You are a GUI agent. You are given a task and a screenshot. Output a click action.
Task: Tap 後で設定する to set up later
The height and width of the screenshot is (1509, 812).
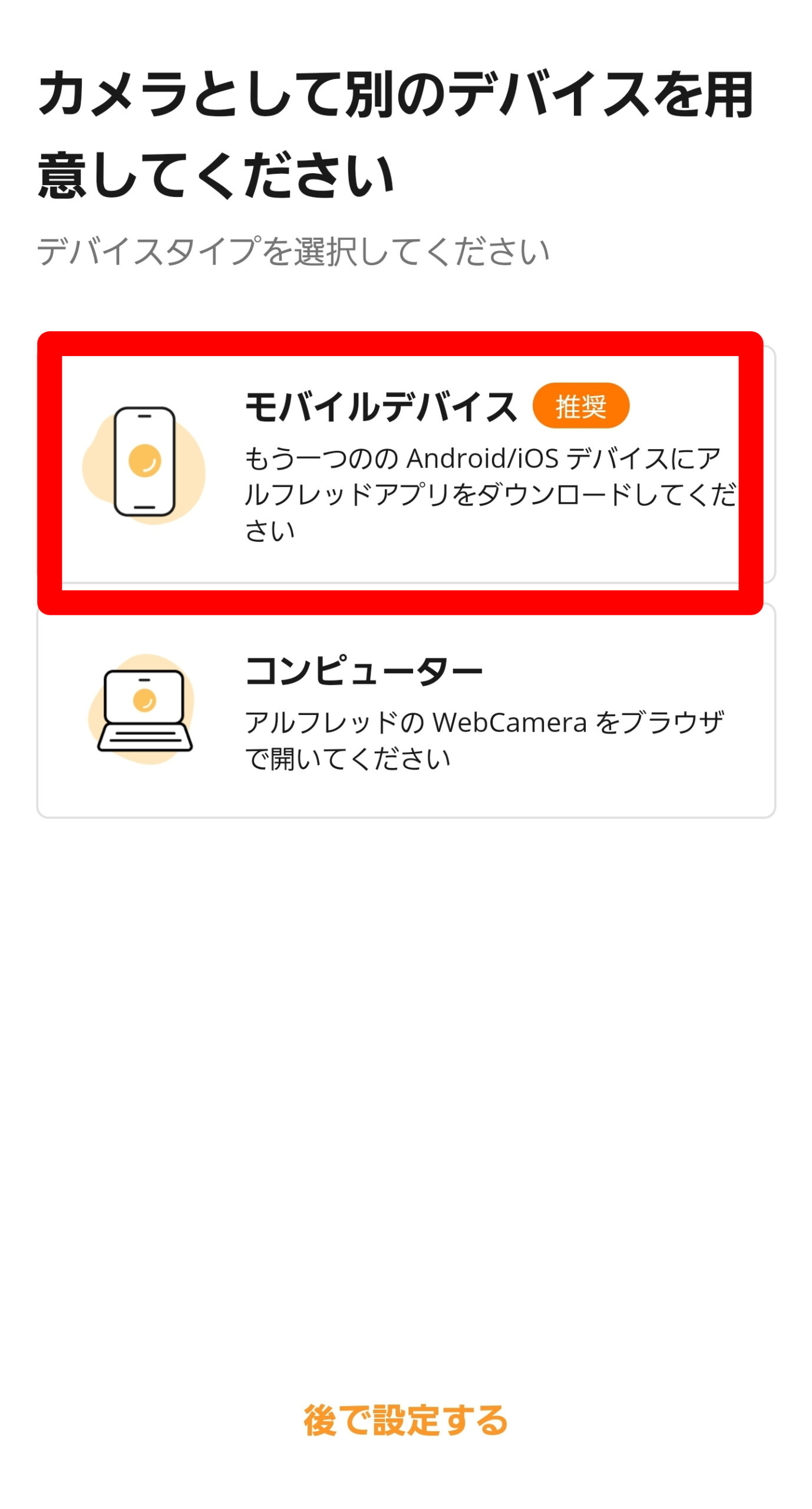[x=405, y=1420]
